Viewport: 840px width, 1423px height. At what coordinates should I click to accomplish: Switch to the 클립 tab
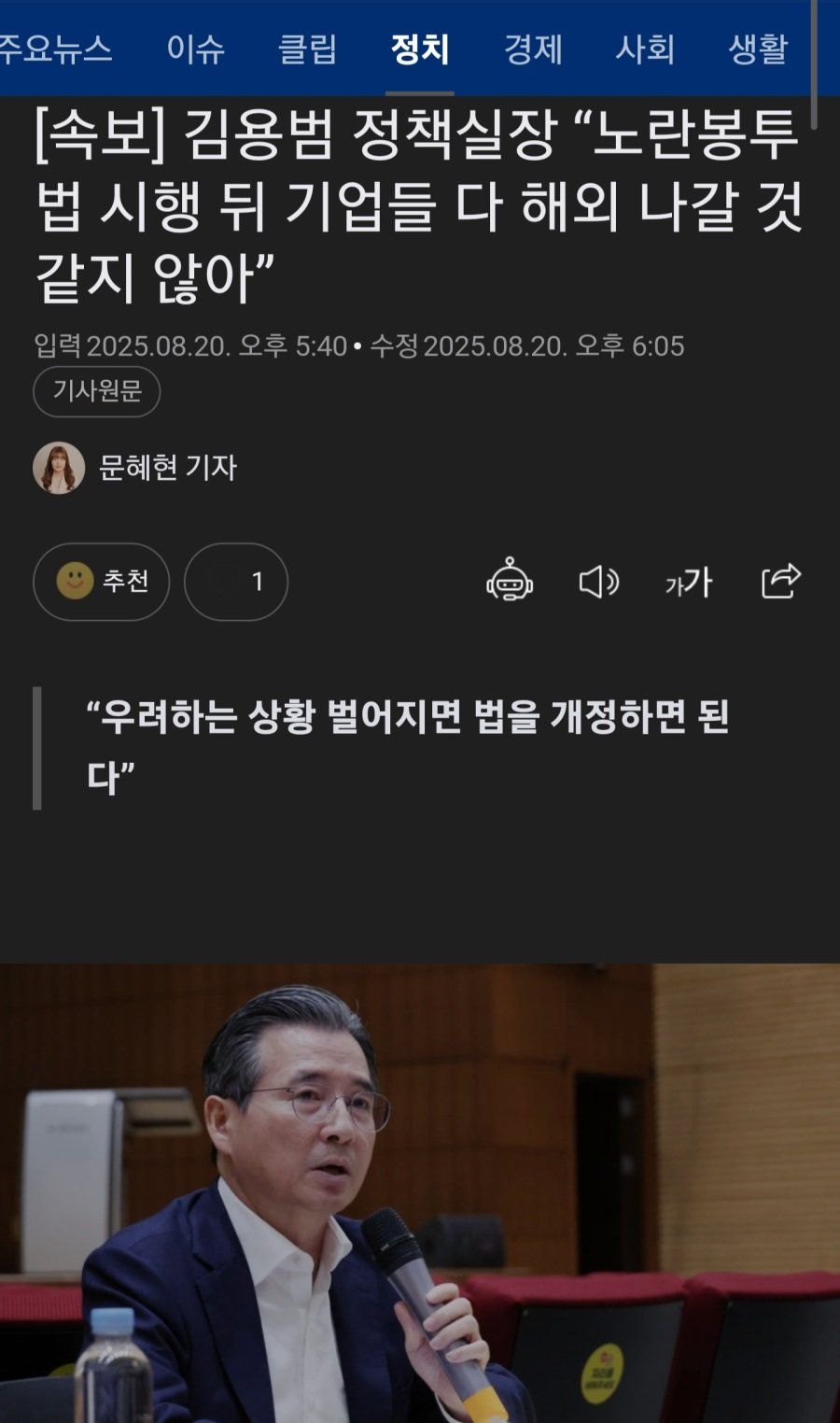[x=308, y=49]
